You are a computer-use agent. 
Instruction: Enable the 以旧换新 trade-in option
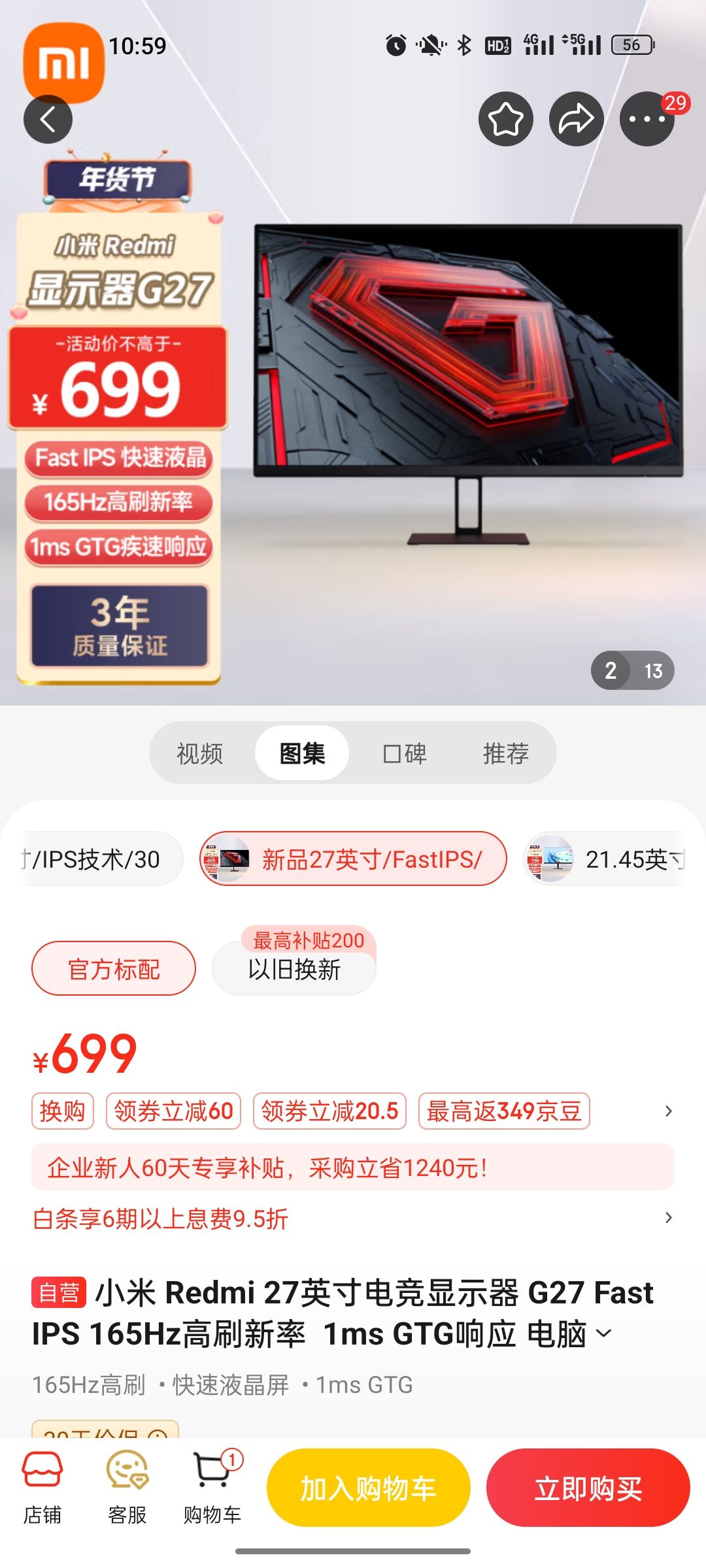tap(294, 972)
